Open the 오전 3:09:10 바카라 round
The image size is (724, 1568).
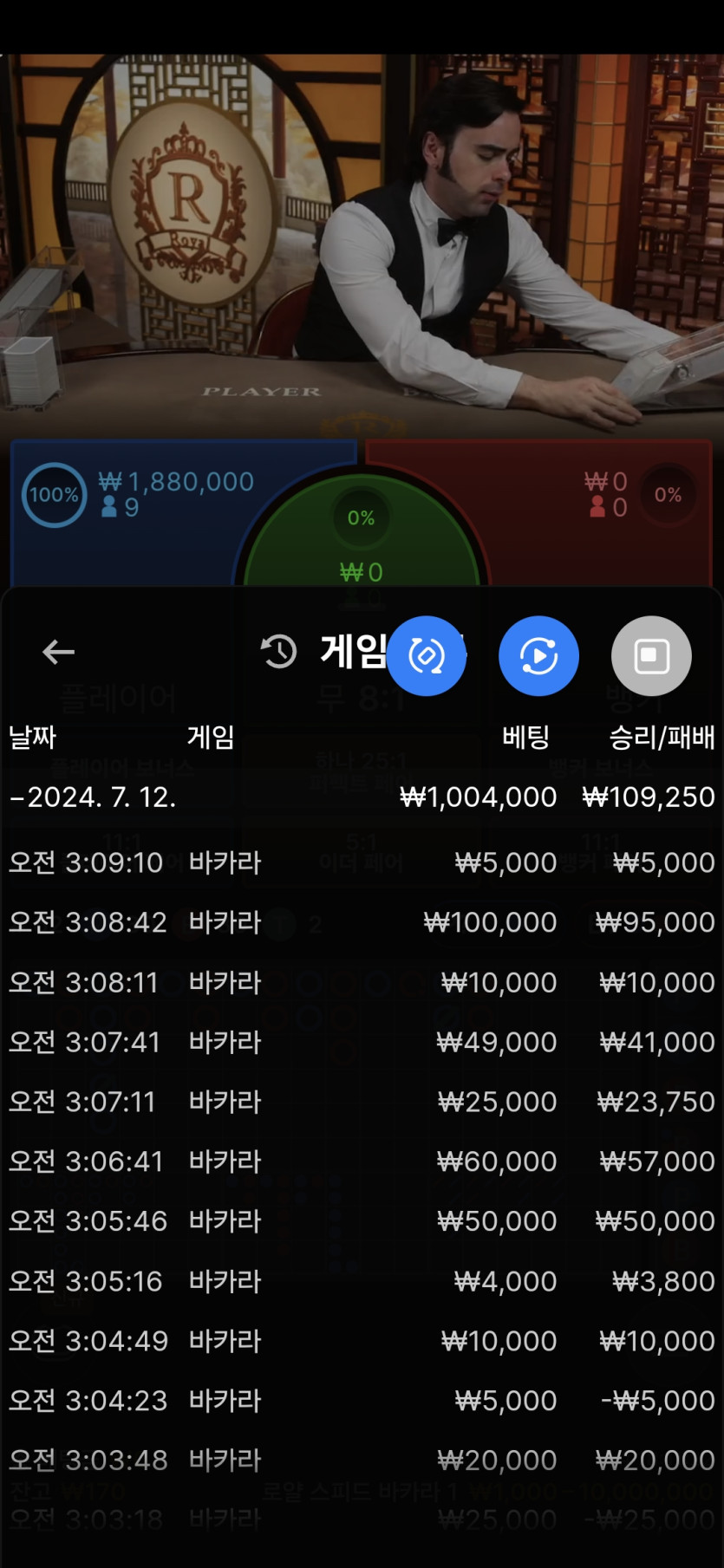tap(361, 862)
